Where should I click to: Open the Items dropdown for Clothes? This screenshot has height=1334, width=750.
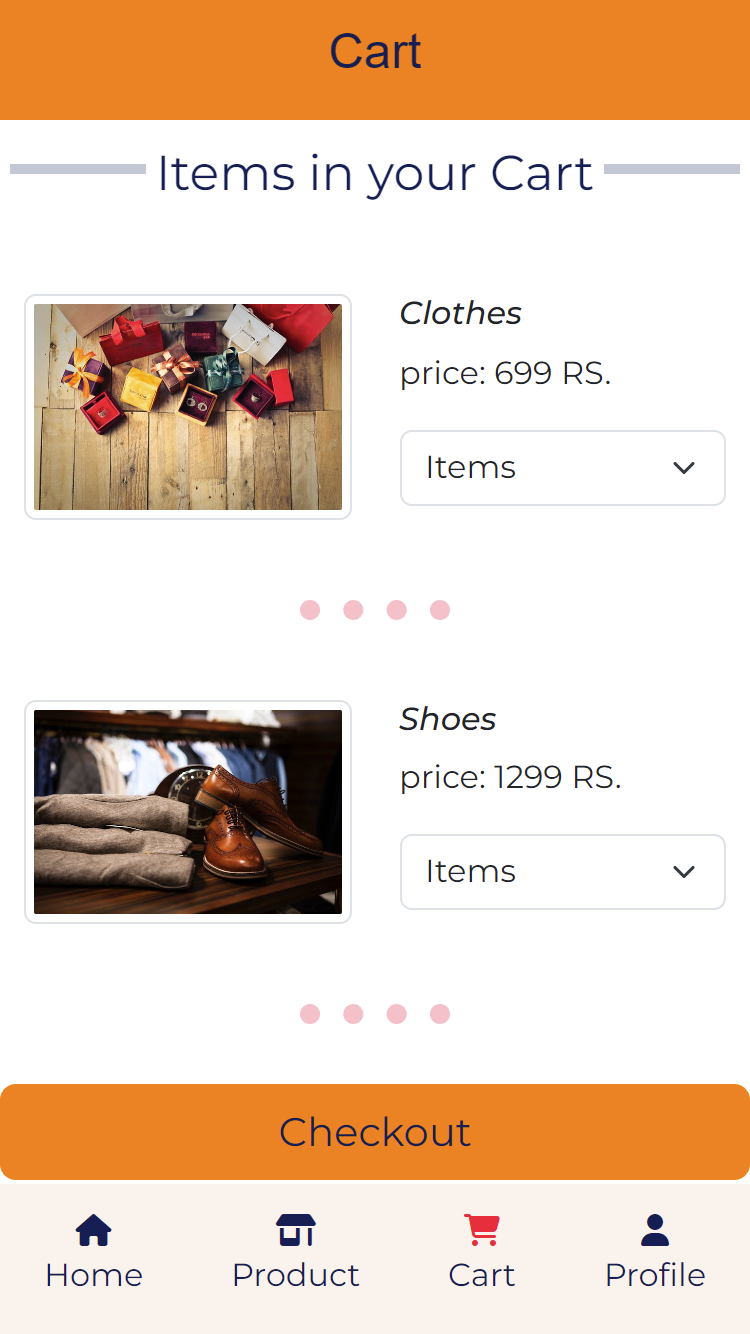click(563, 468)
